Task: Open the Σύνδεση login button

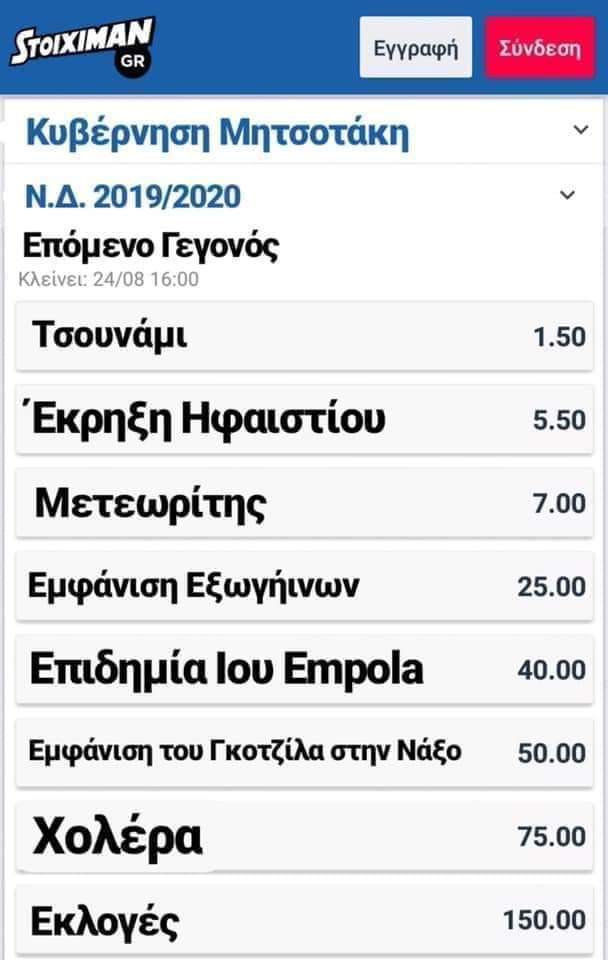Action: pos(540,48)
